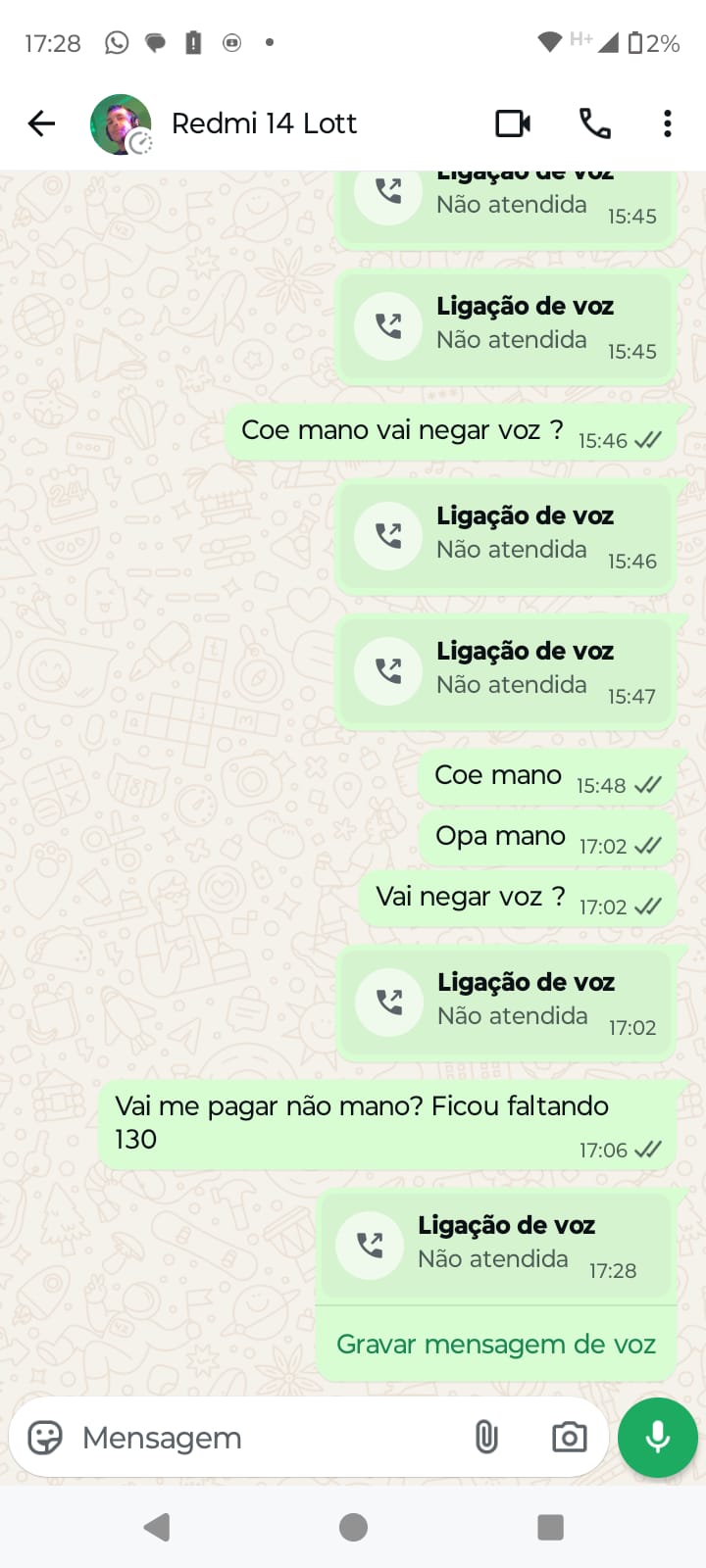The image size is (706, 1568).
Task: Open the camera from the message bar
Action: [x=569, y=1438]
